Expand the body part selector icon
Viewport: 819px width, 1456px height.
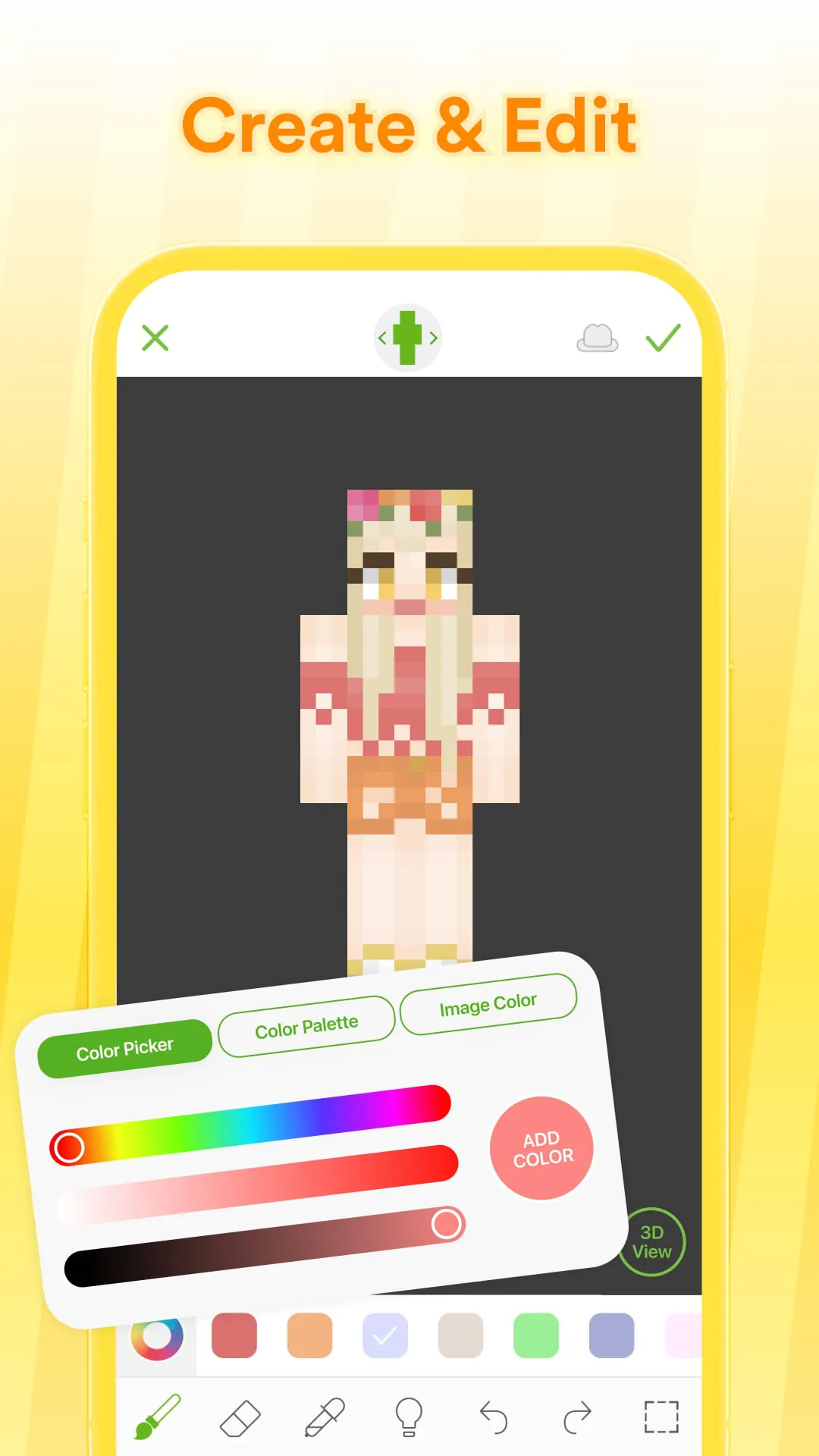tap(408, 337)
